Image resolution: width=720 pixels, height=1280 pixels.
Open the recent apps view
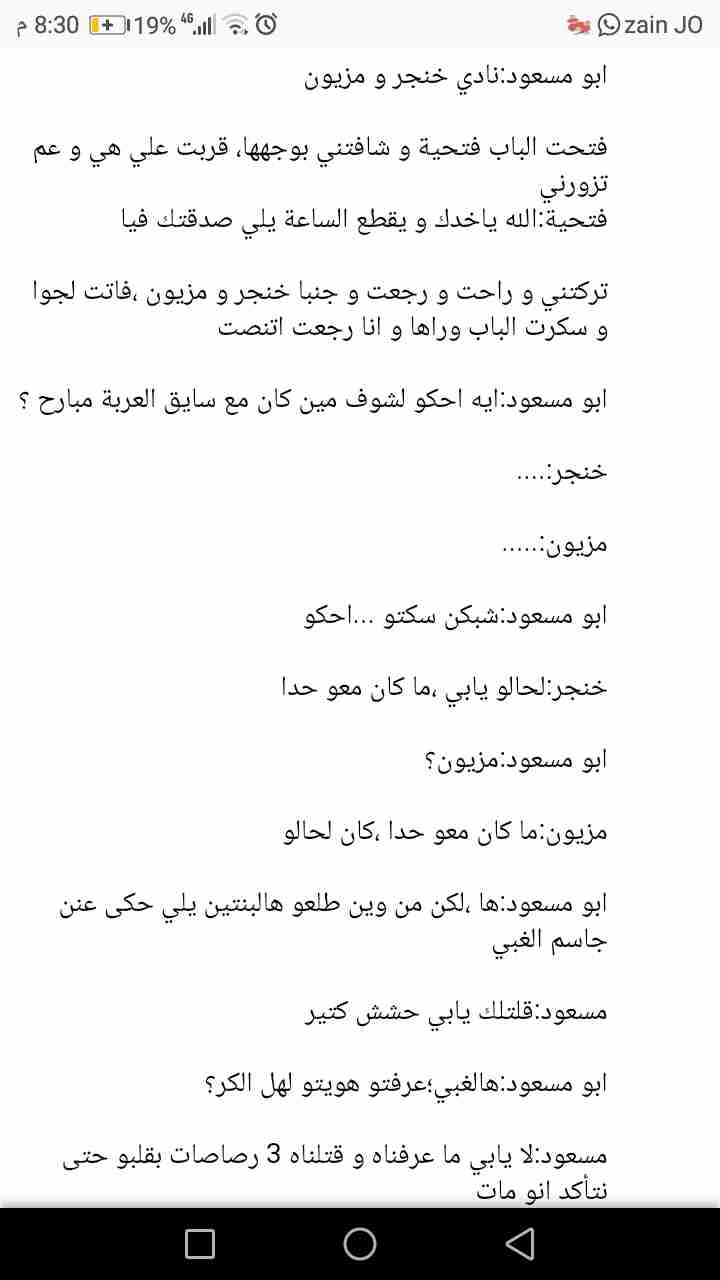[200, 1243]
